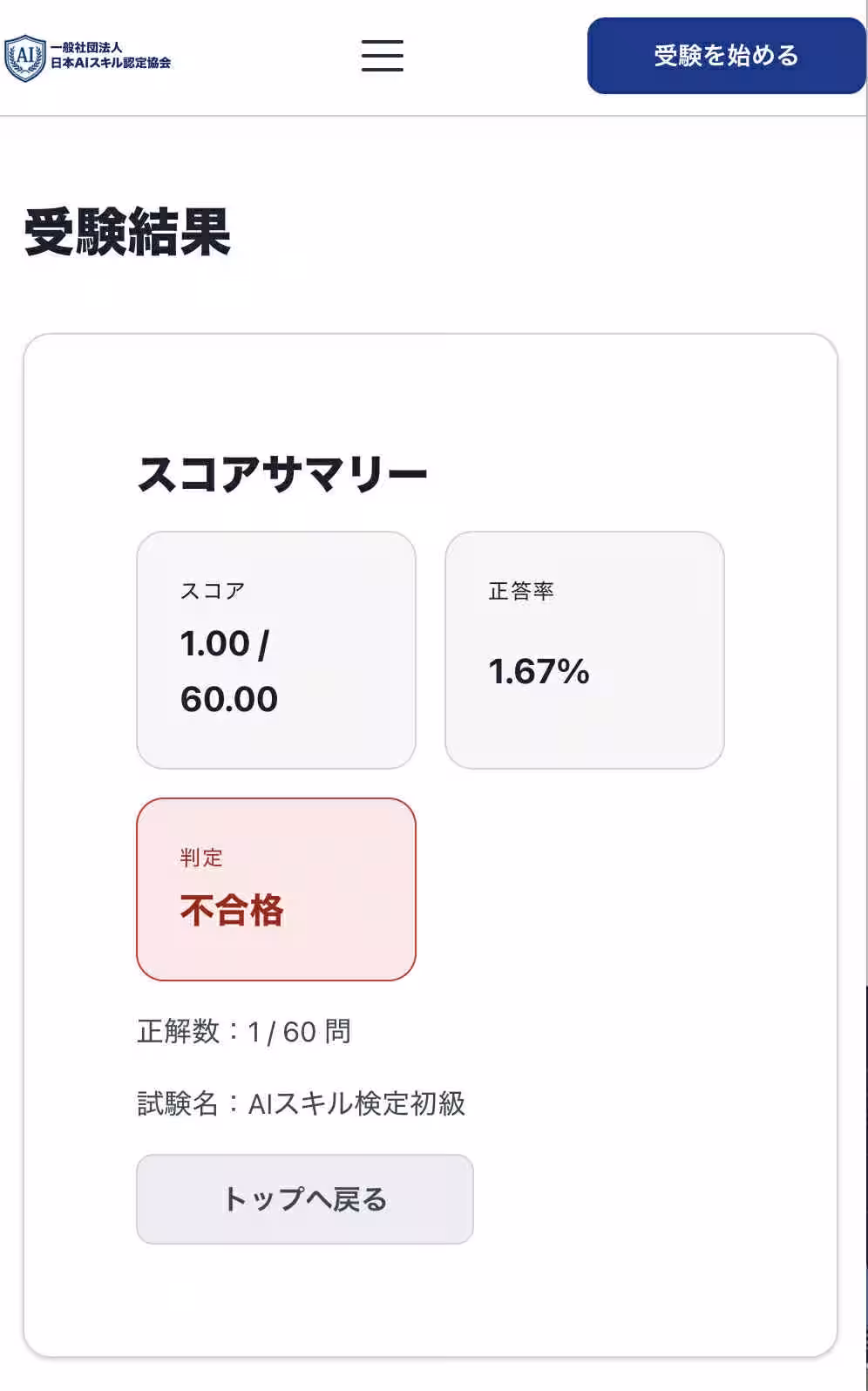Image resolution: width=868 pixels, height=1391 pixels.
Task: Click the 1.67% accuracy value
Action: click(540, 672)
